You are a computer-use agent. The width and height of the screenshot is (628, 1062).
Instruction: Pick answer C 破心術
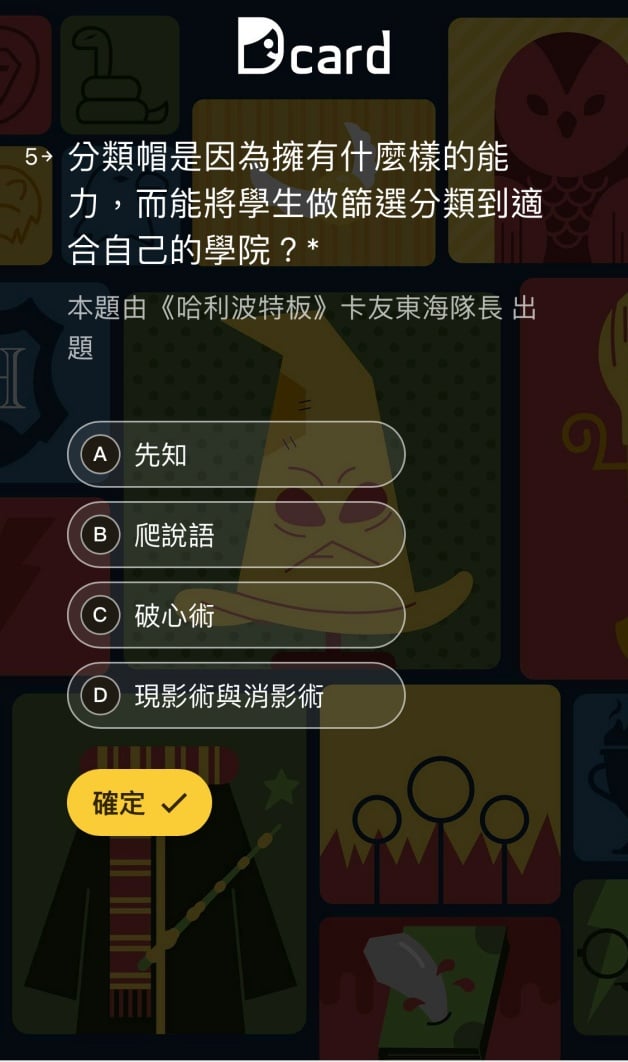pos(236,615)
